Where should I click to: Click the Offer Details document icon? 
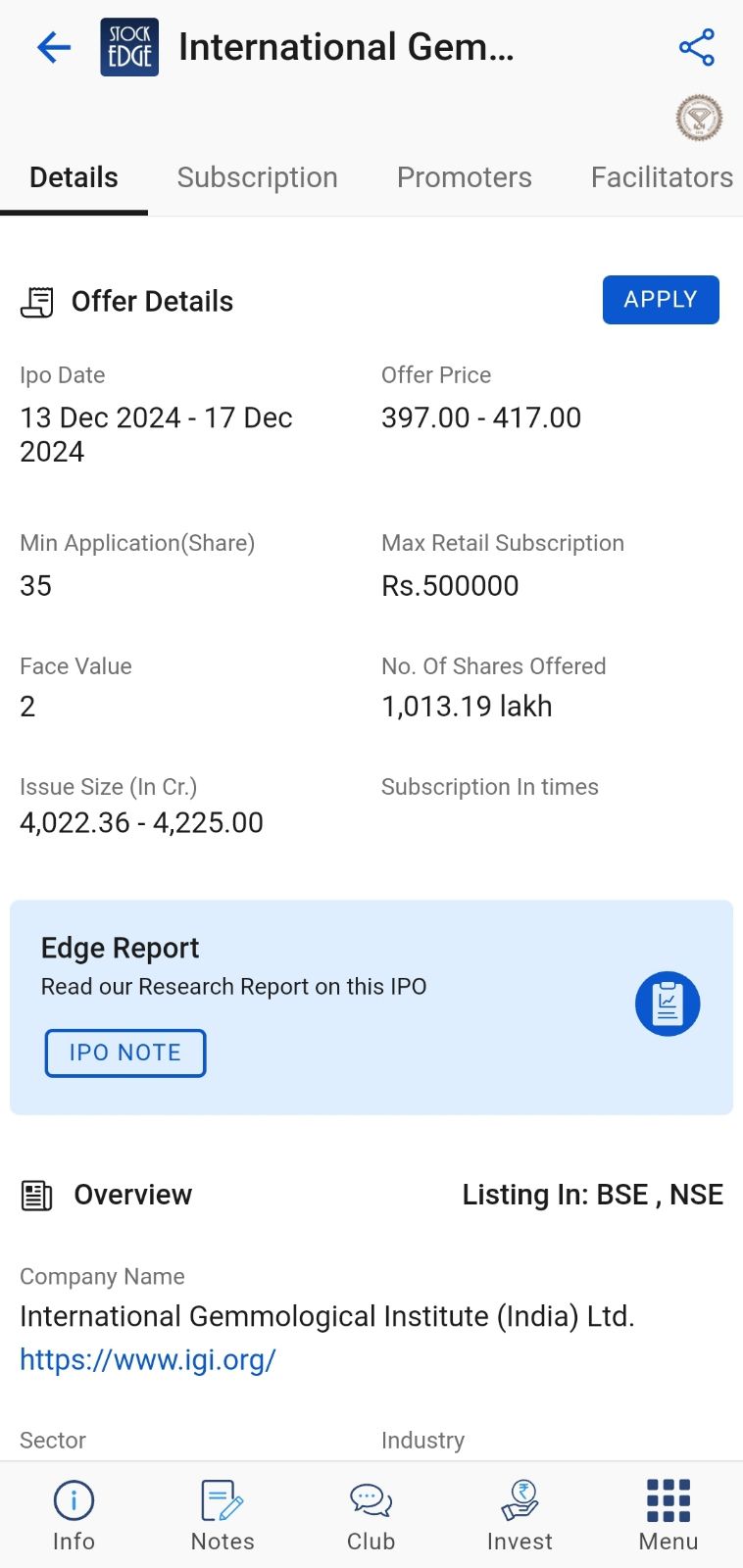(x=37, y=301)
